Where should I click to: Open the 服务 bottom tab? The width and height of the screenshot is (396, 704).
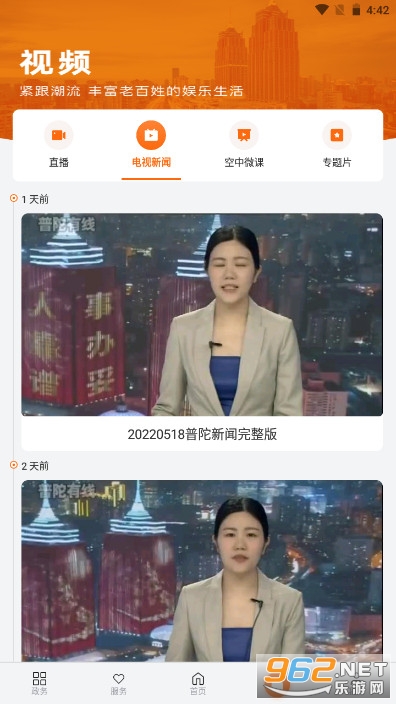(x=119, y=683)
